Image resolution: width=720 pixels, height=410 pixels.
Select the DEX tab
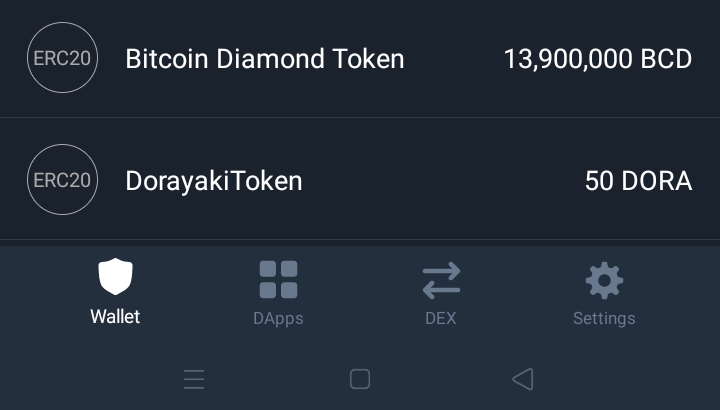440,292
